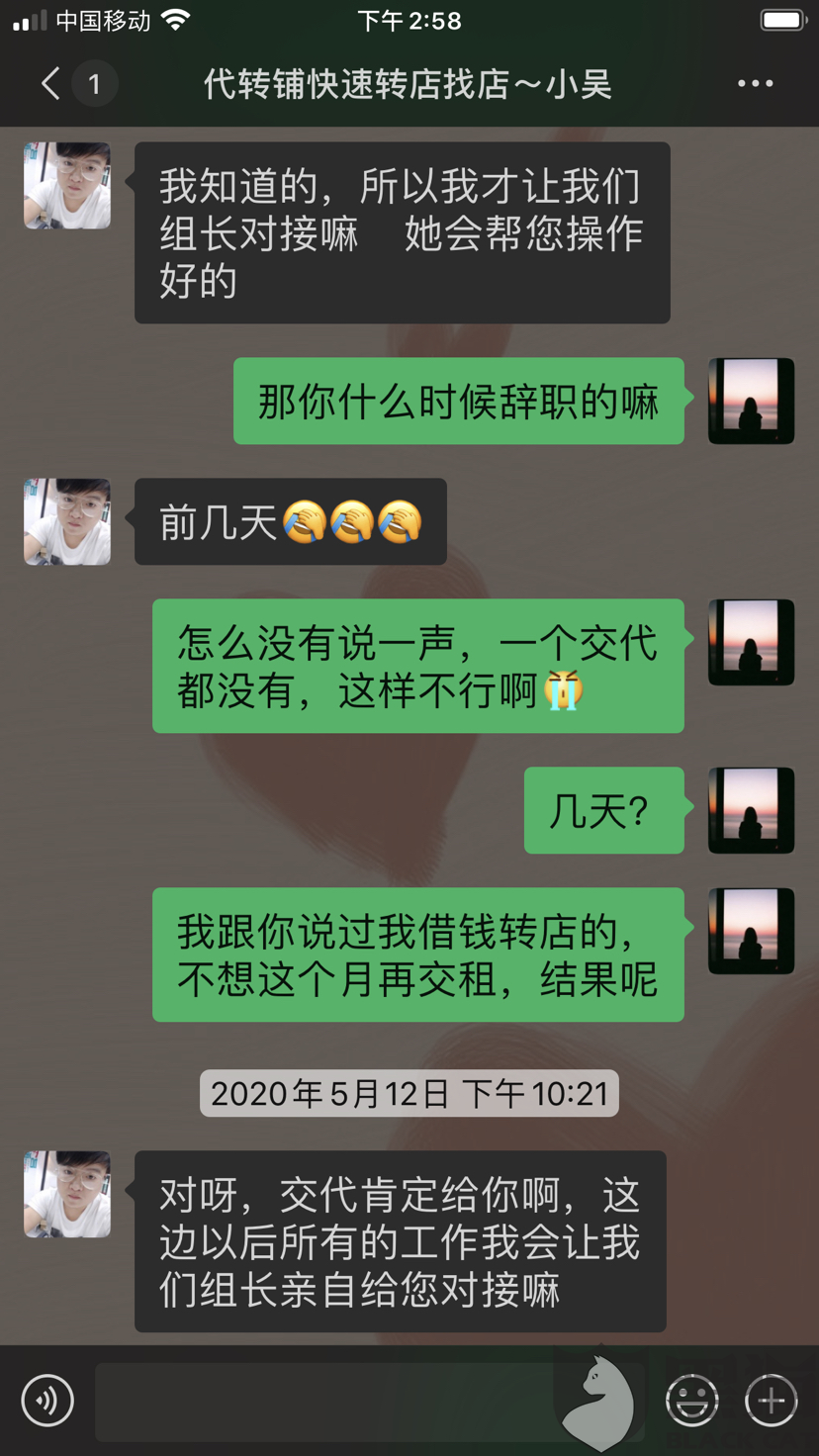Viewport: 819px width, 1456px height.
Task: Open the emoji sticker panel
Action: (691, 1401)
